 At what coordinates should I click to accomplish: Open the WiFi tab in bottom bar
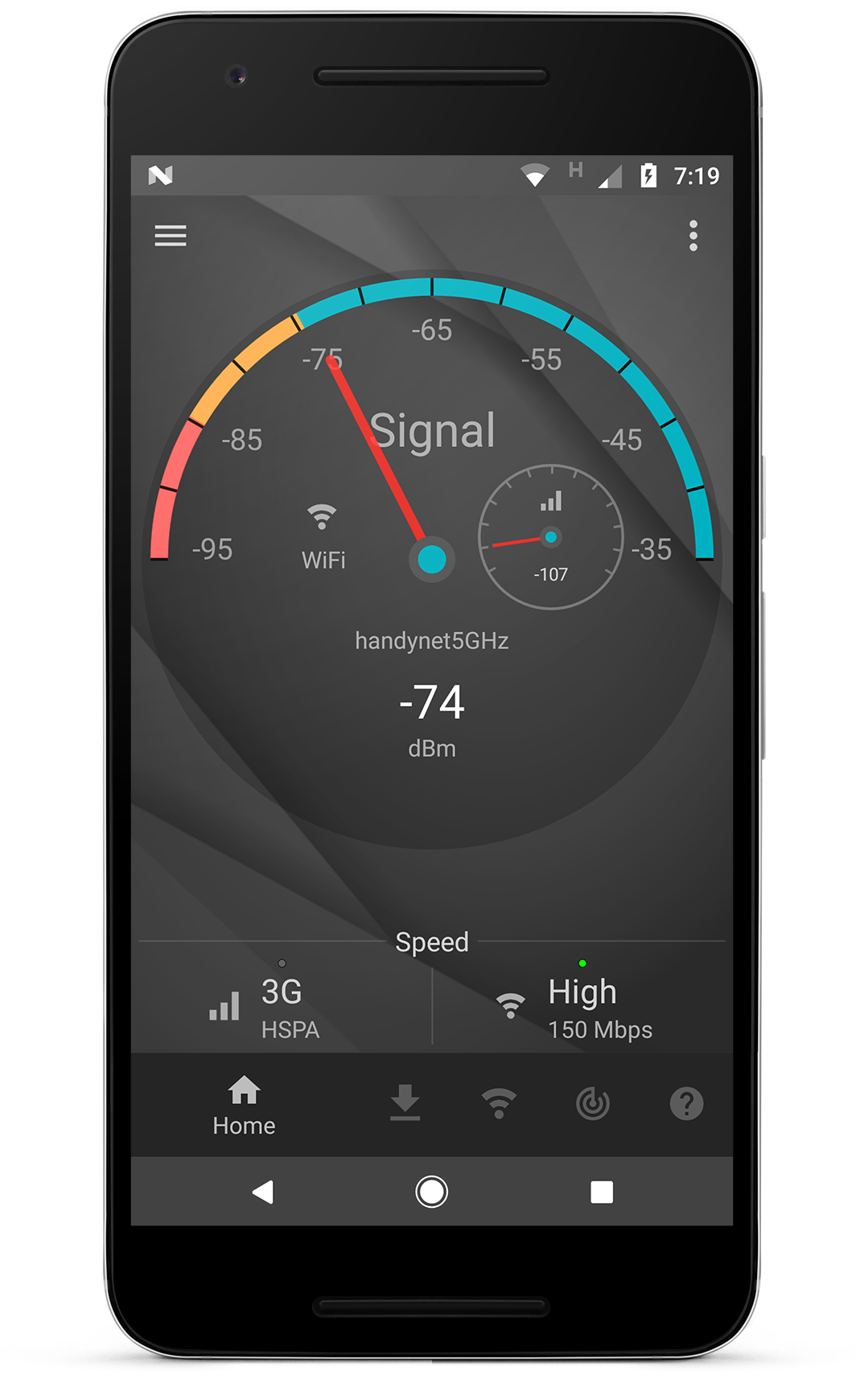click(499, 1103)
